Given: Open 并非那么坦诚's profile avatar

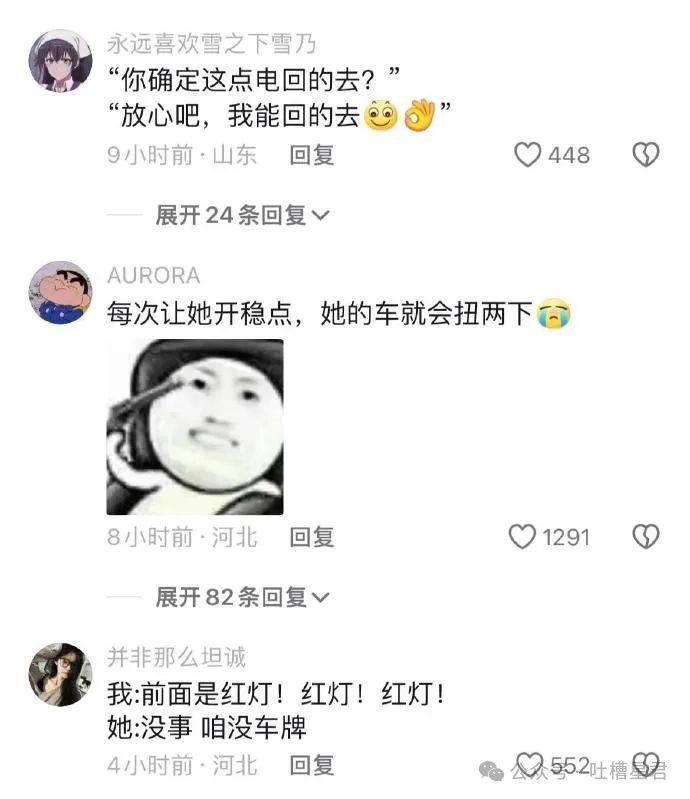Looking at the screenshot, I should (60, 675).
